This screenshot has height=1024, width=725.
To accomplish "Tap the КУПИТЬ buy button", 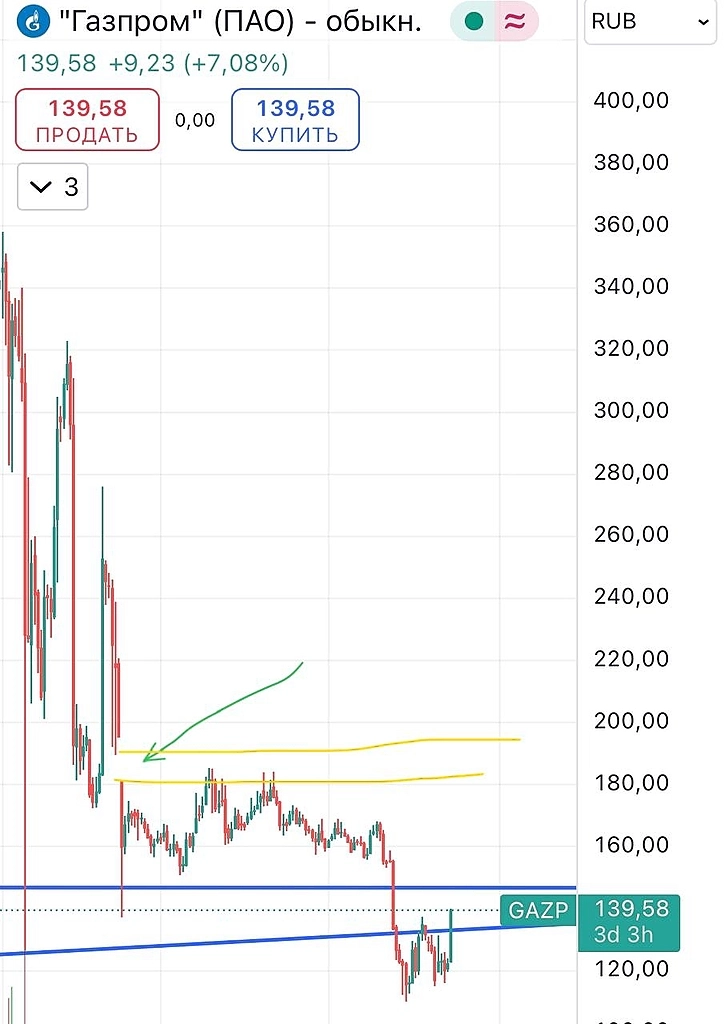I will pos(295,120).
